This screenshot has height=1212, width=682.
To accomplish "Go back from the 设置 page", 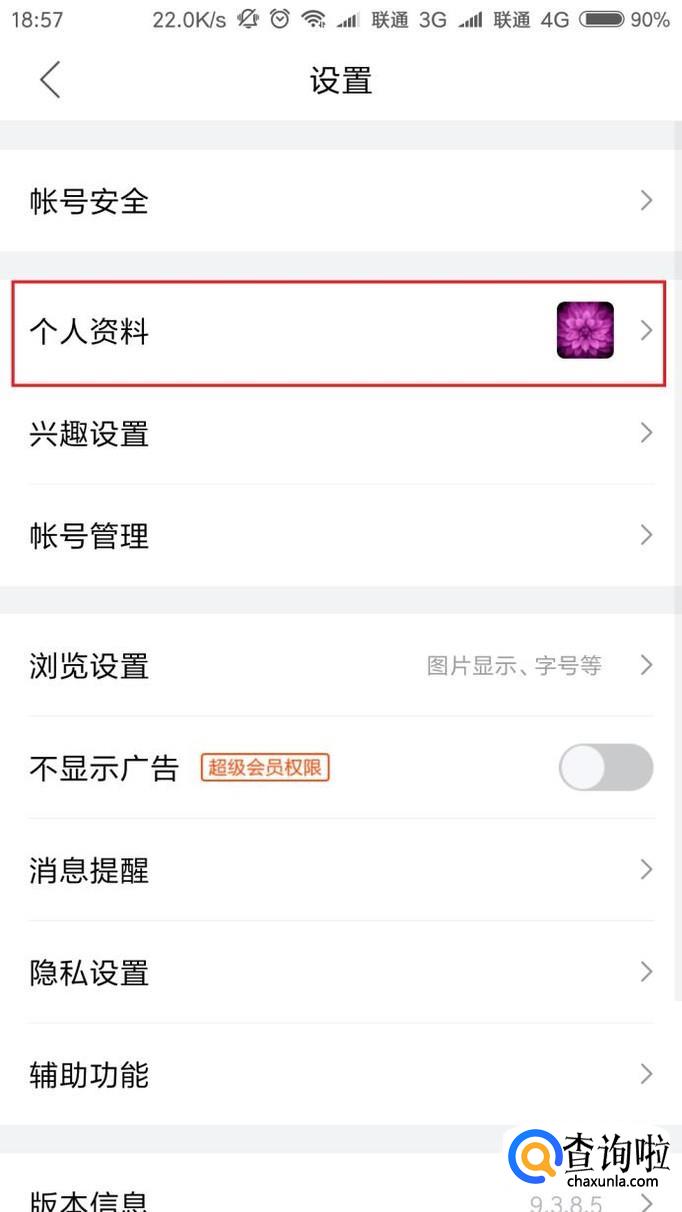I will click(50, 80).
